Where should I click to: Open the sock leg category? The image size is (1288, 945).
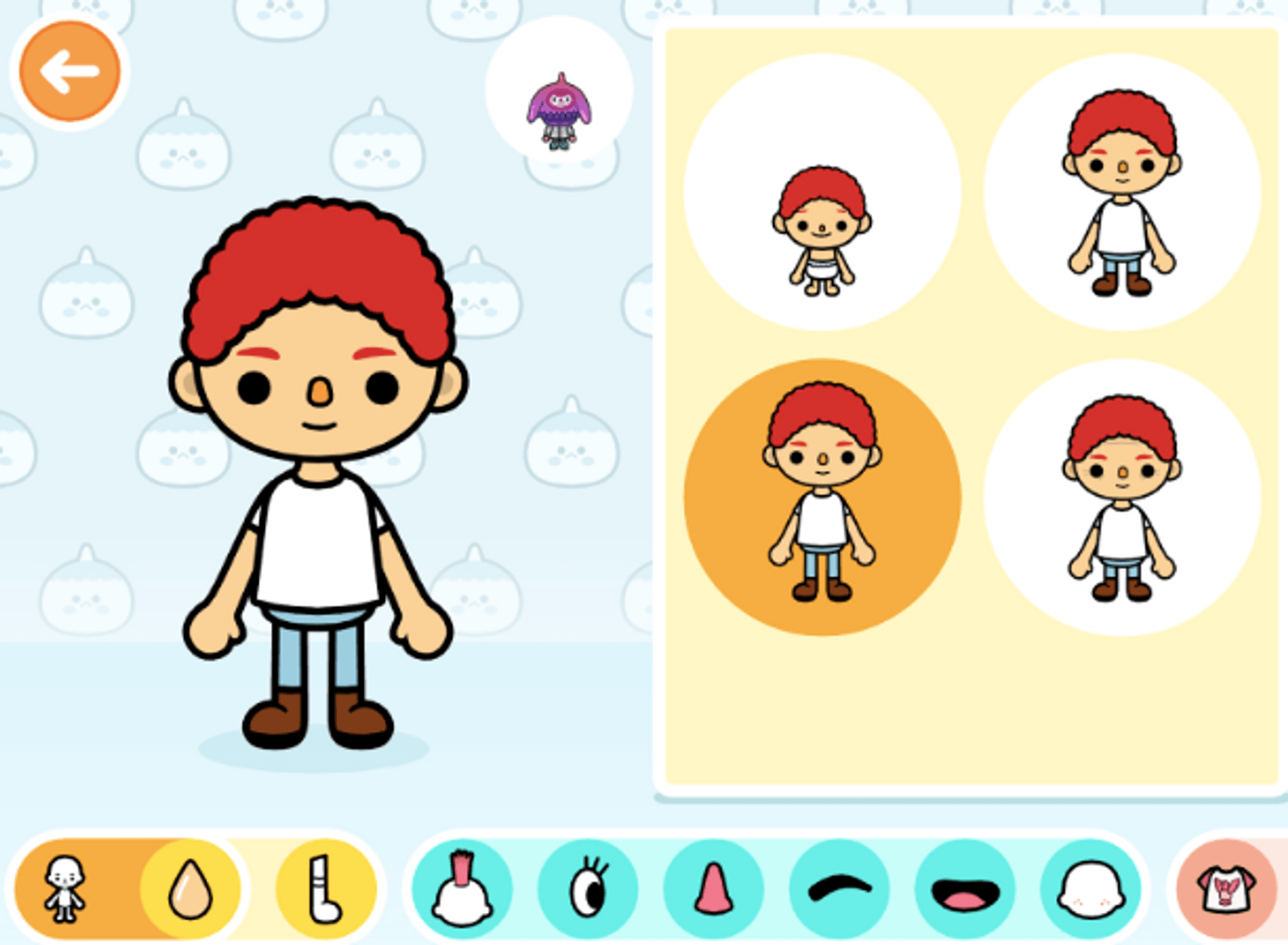click(x=326, y=889)
